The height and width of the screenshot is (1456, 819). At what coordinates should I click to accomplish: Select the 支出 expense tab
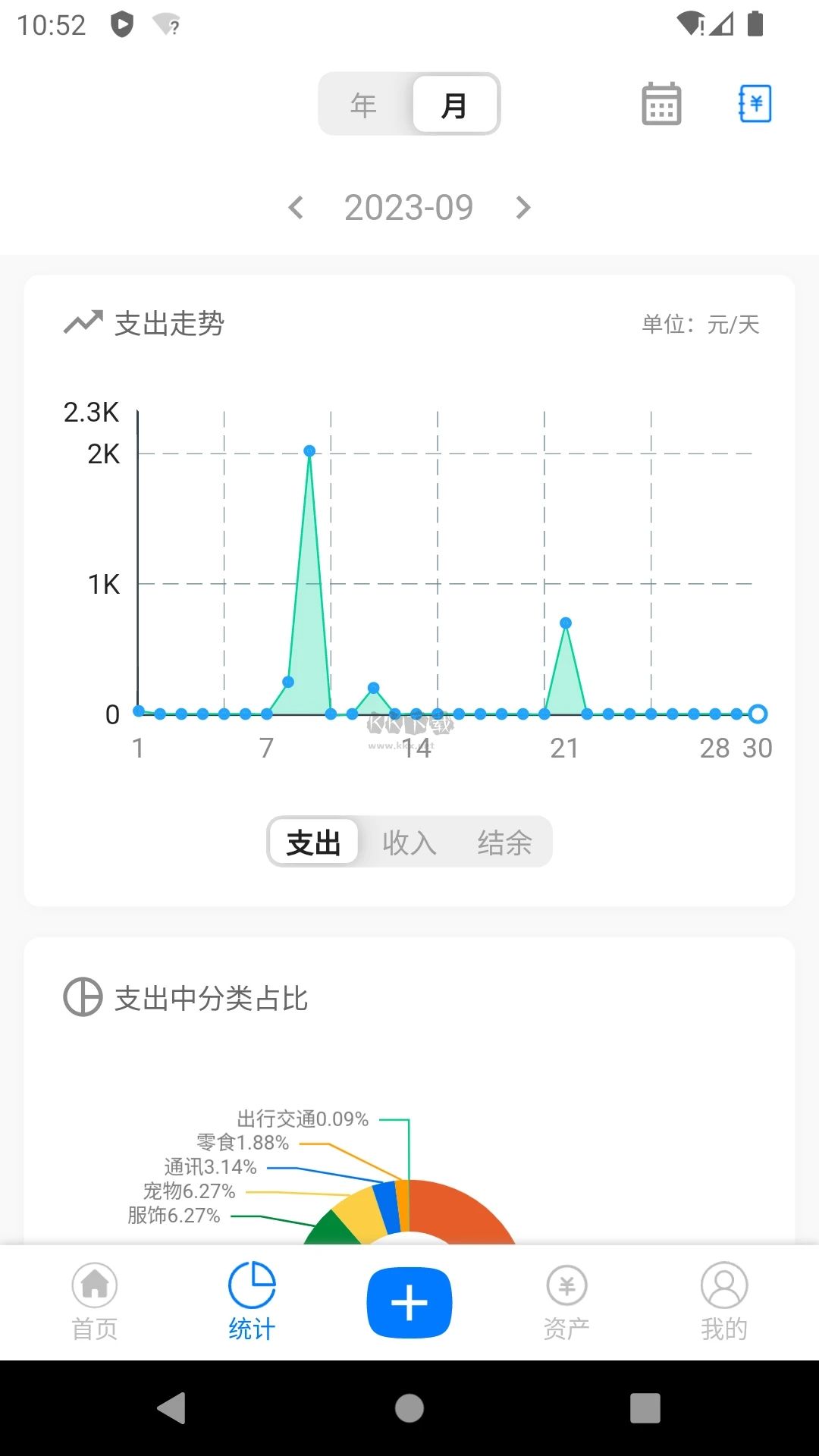tap(313, 841)
